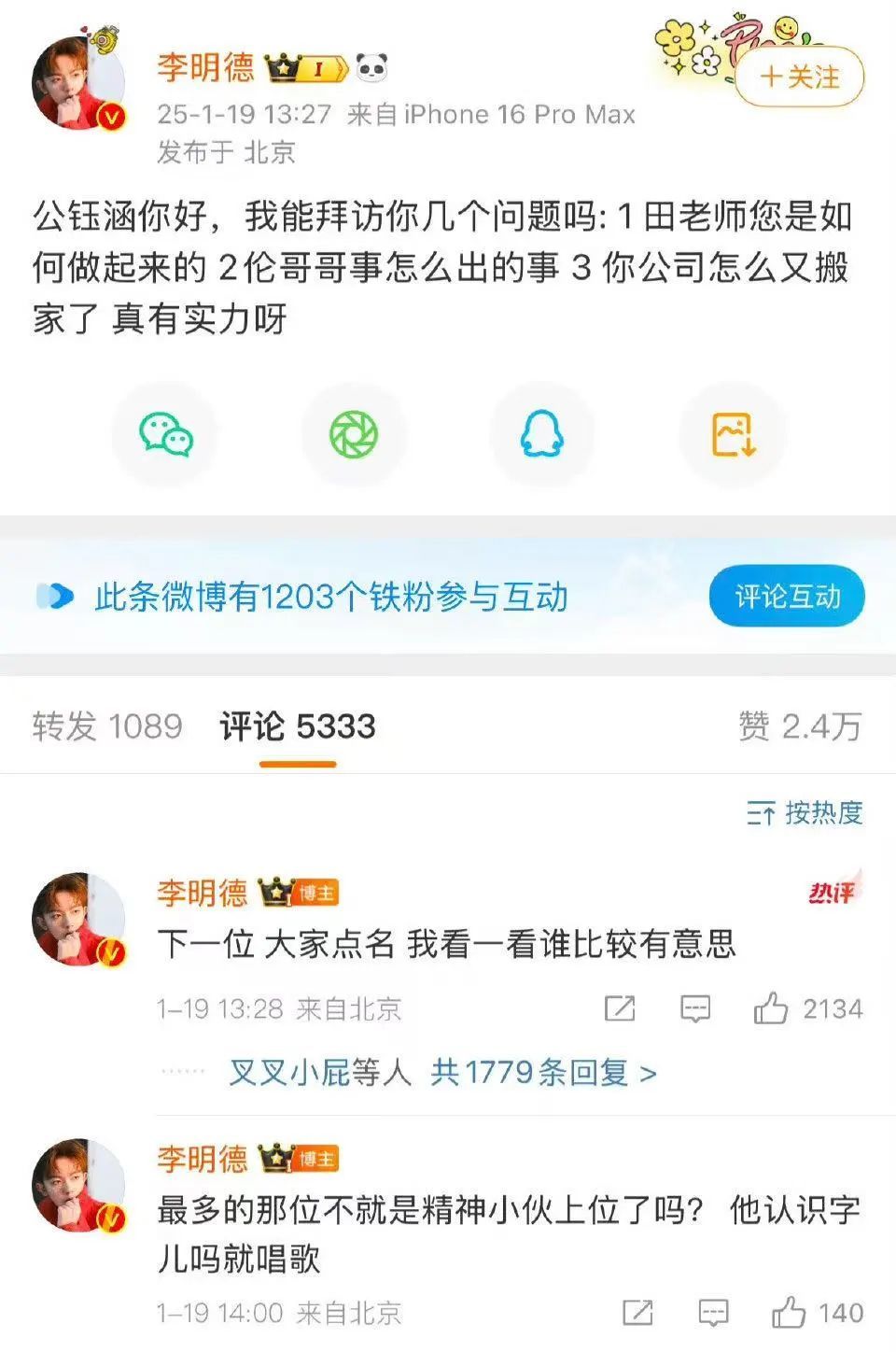Follow 李明德 with the 关注 button
The image size is (896, 1352).
(x=800, y=77)
